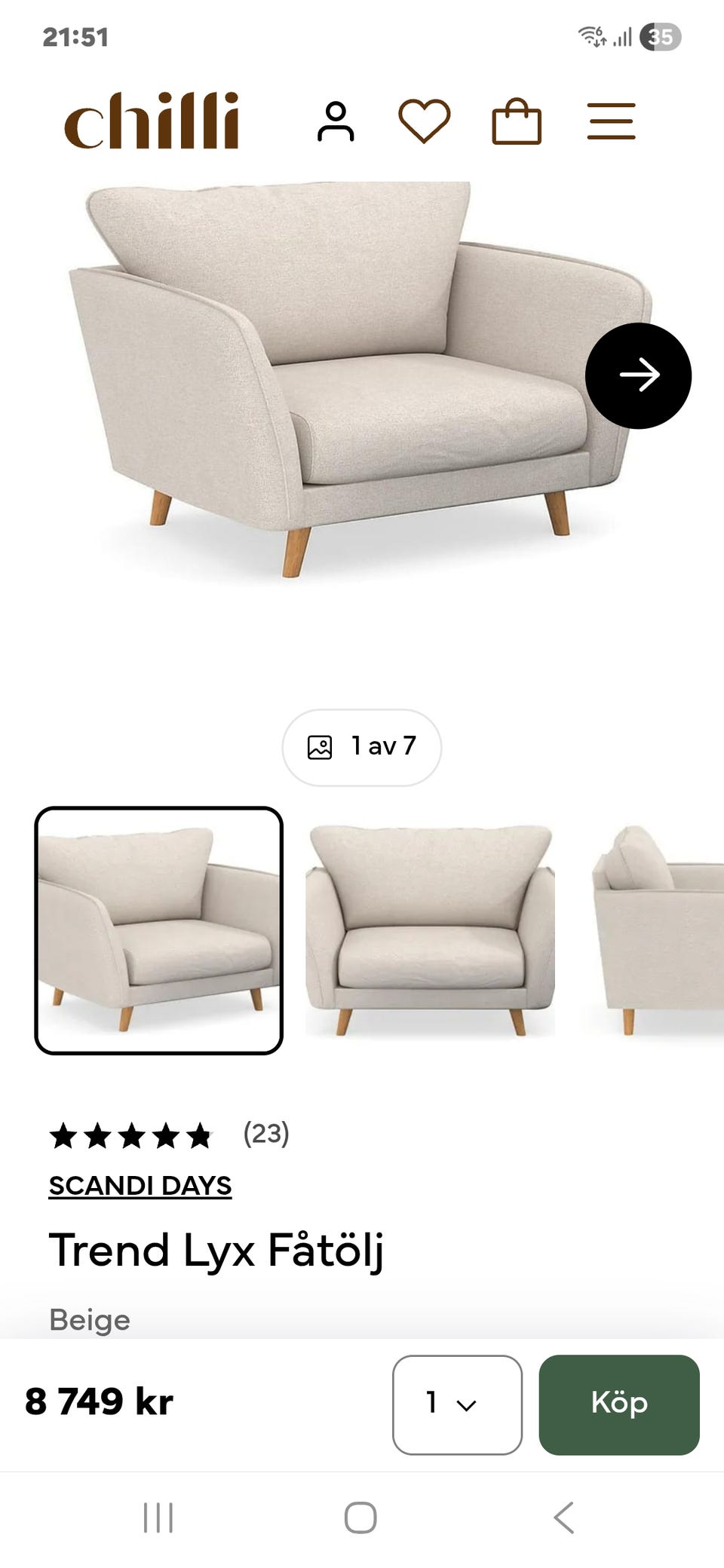The width and height of the screenshot is (724, 1568).
Task: Select the front view armchair thumbnail
Action: (430, 930)
